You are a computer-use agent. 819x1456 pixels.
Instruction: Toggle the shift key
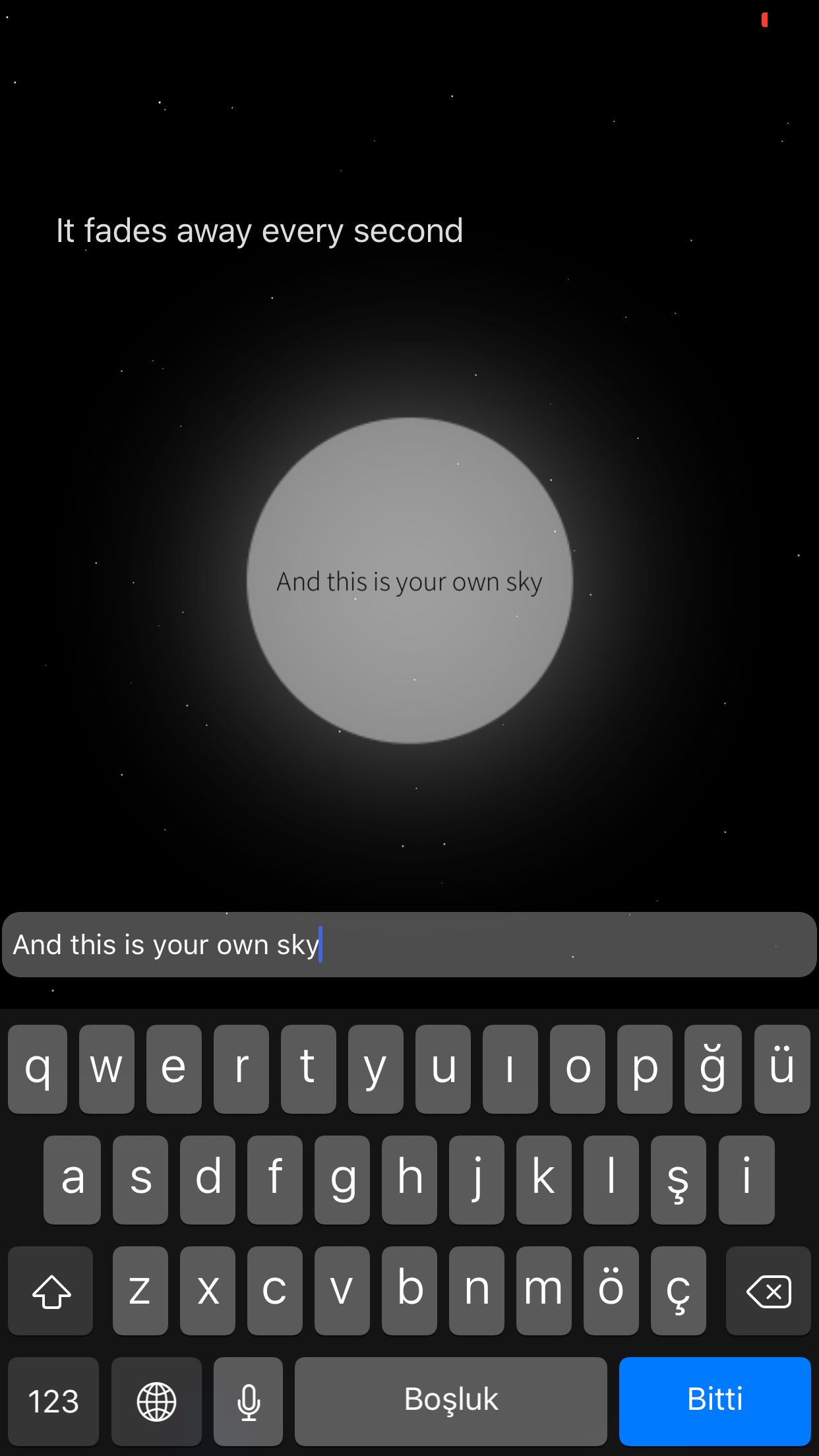click(x=51, y=1290)
